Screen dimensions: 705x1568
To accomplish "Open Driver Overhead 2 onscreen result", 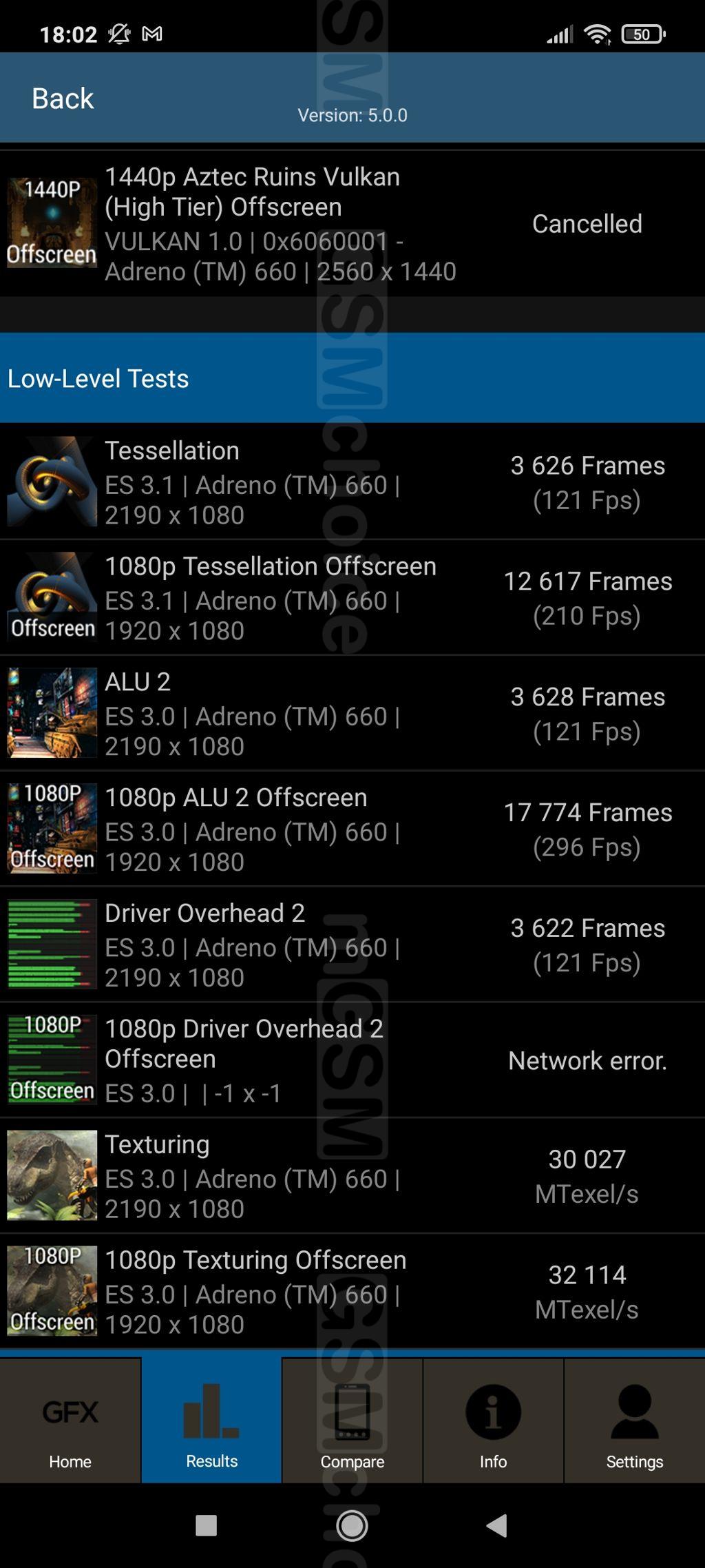I will click(x=352, y=945).
